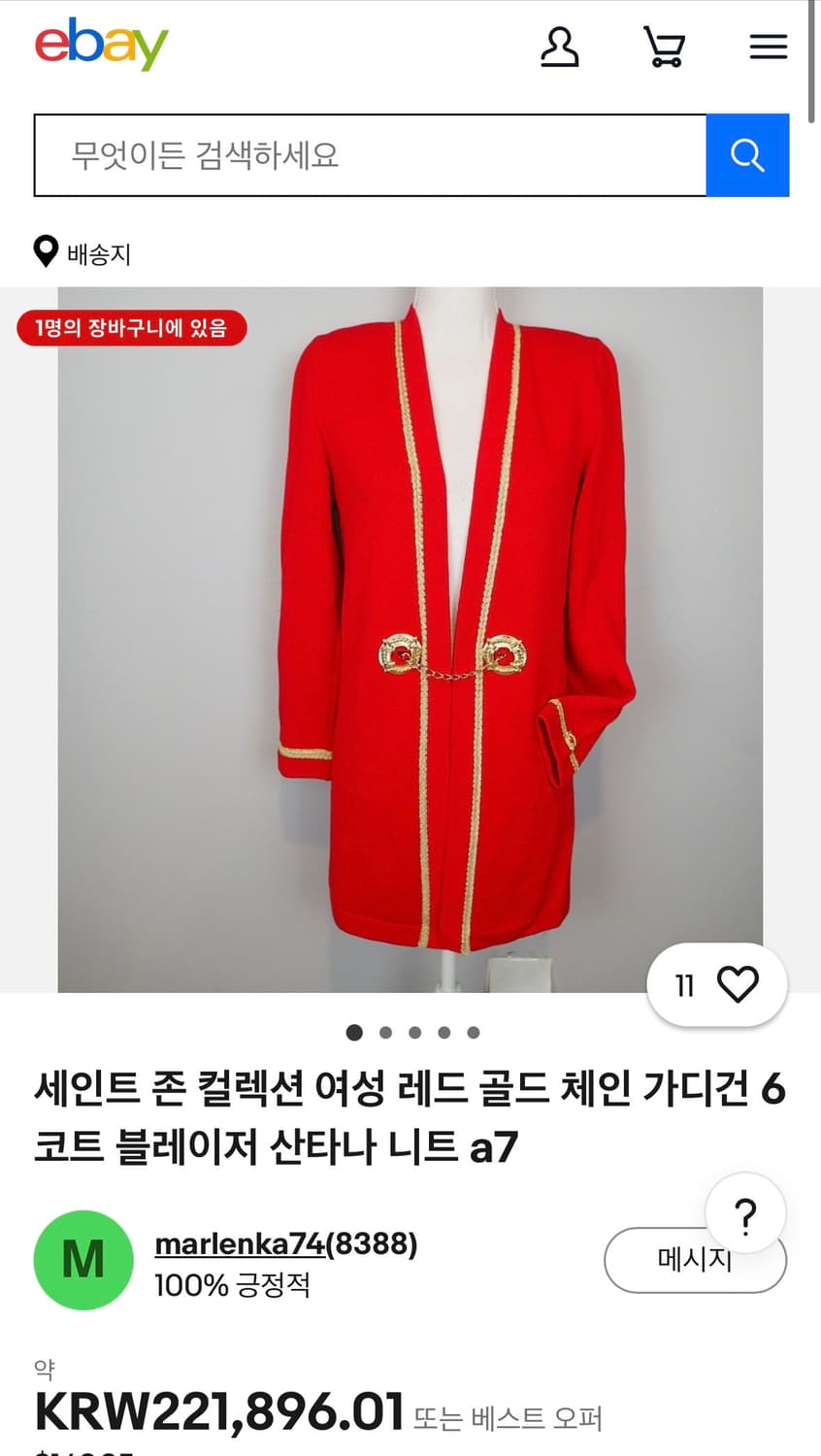This screenshot has height=1456, width=821.
Task: Start a search with the magnifier icon
Action: [x=747, y=155]
